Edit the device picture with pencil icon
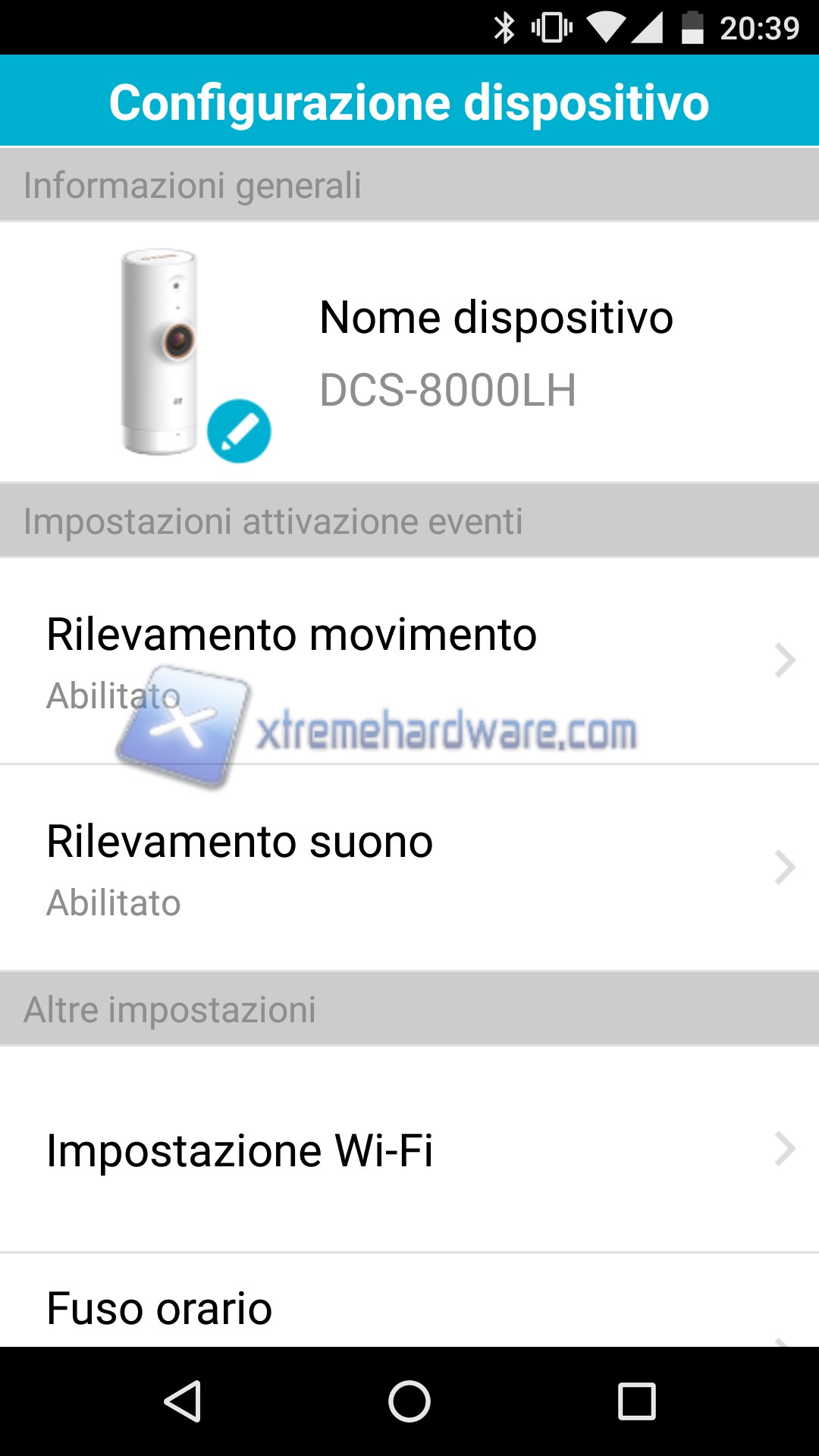The image size is (819, 1456). [x=239, y=431]
